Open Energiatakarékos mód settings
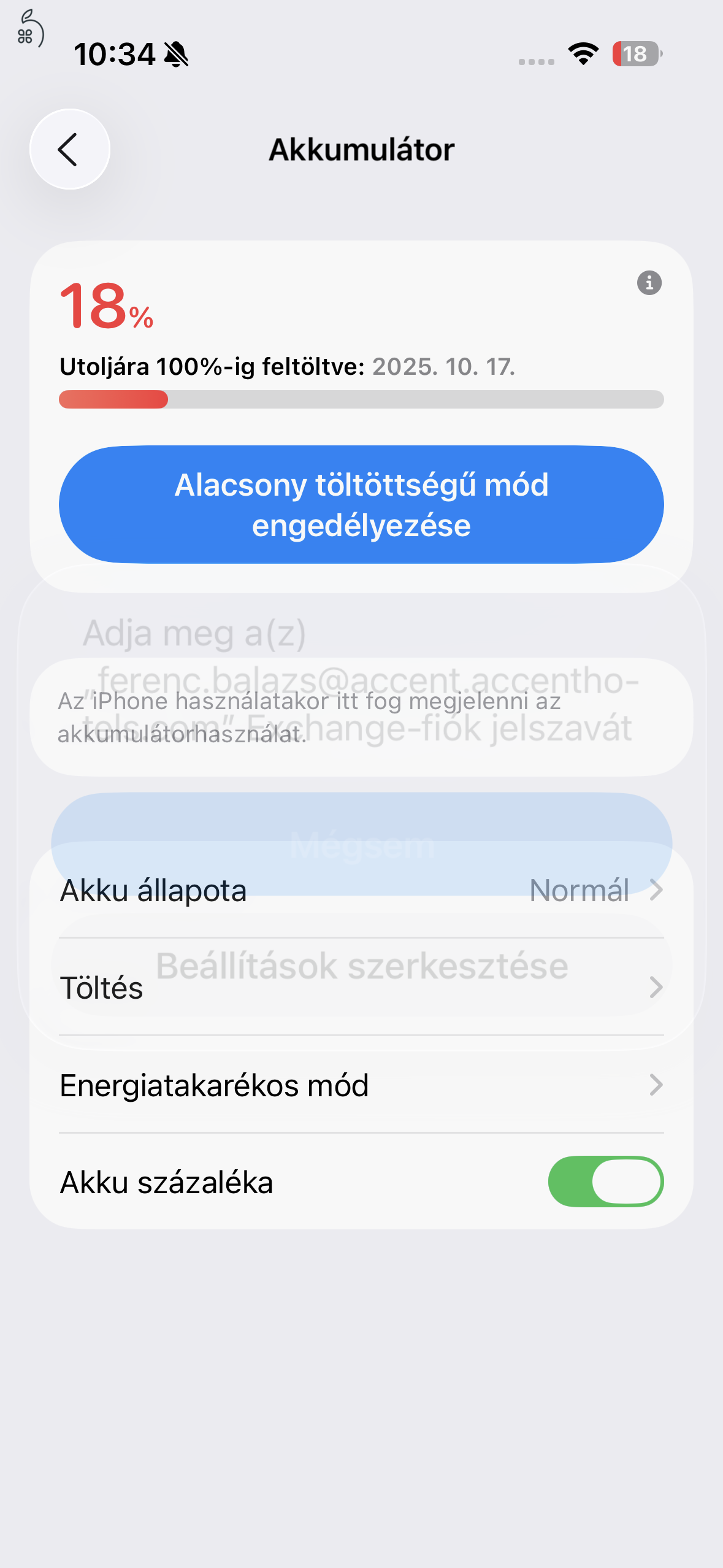Screen dimensions: 723x1568 coord(361,1085)
